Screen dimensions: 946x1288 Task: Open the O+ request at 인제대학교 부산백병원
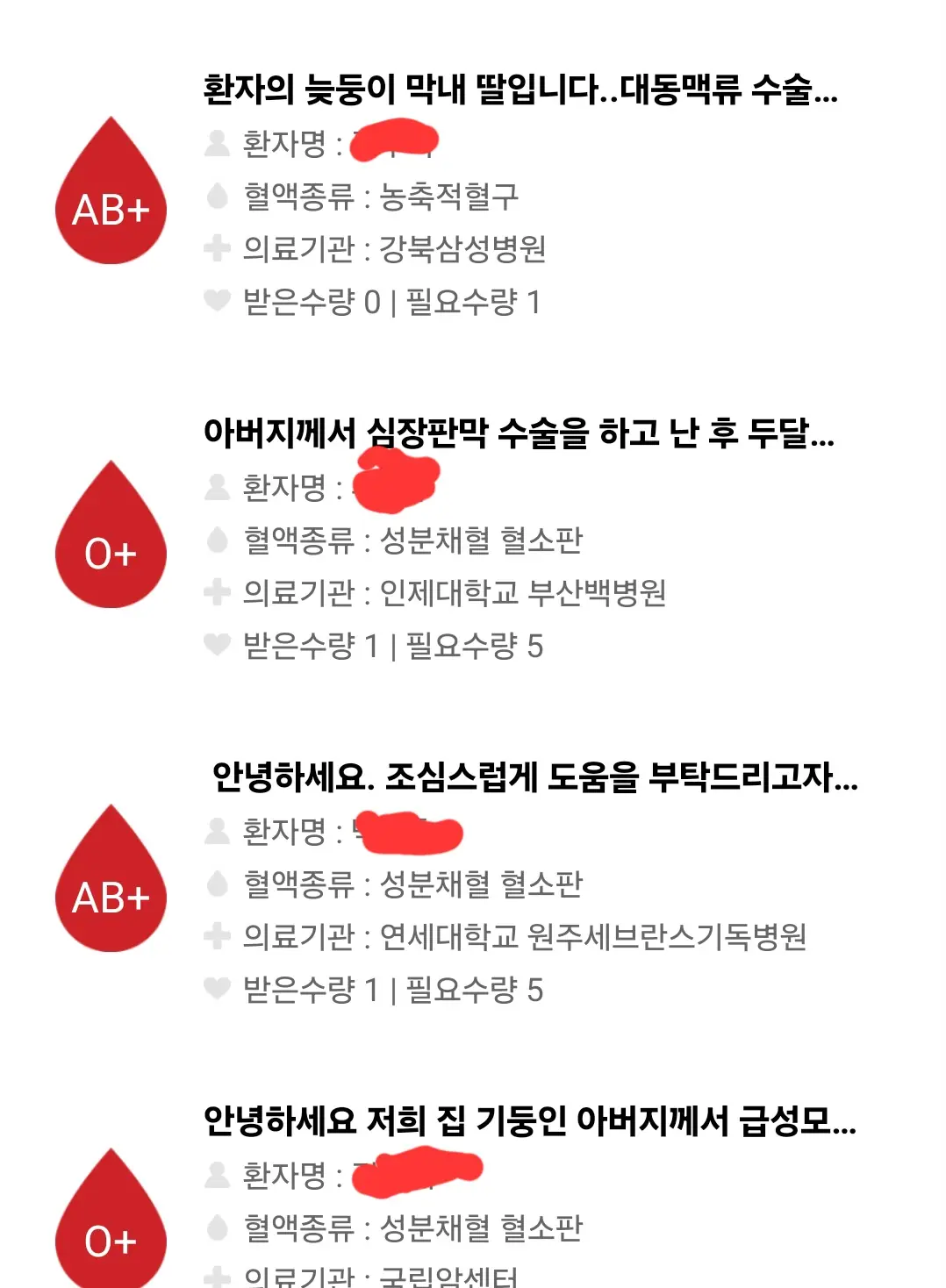(518, 433)
